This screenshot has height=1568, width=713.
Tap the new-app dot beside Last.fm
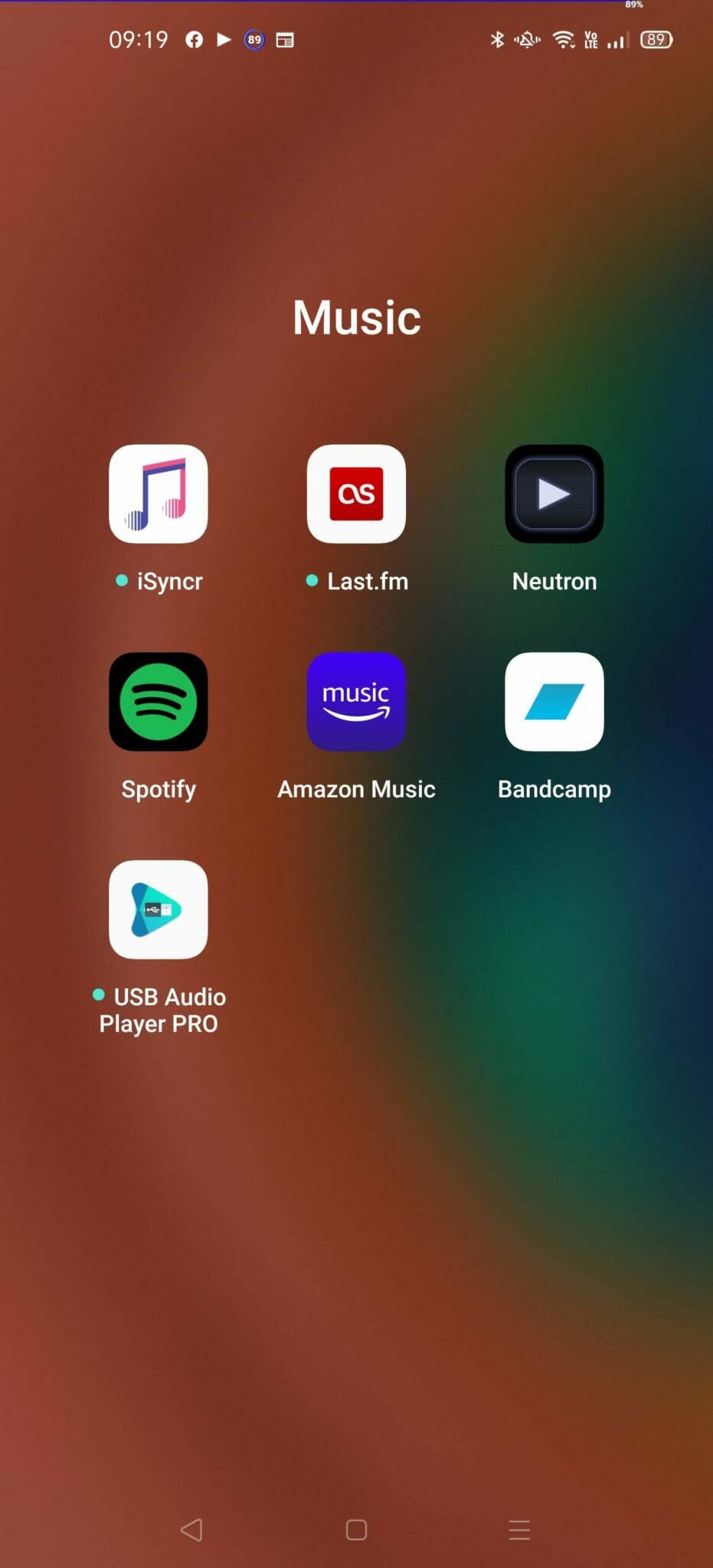tap(312, 580)
